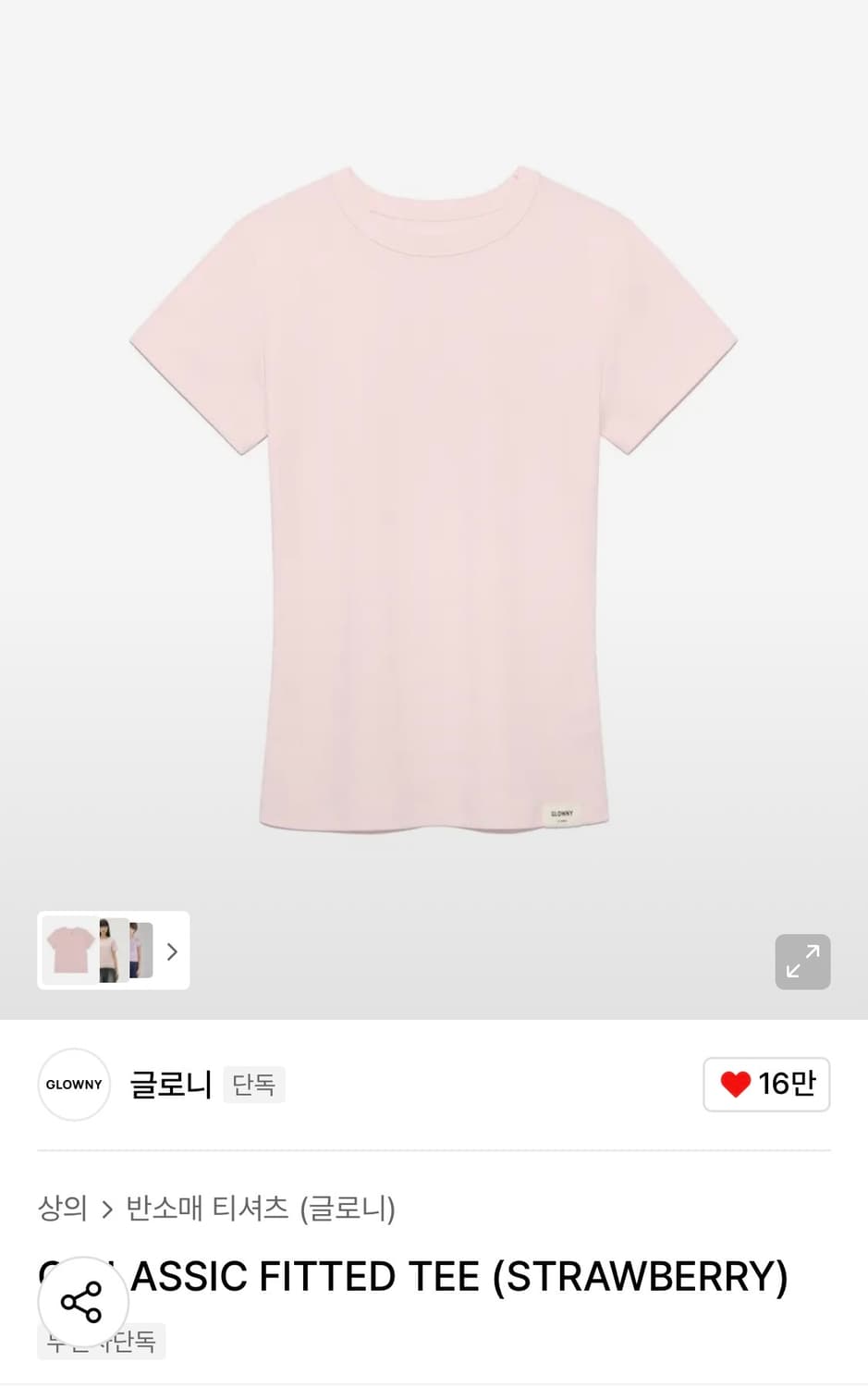Viewport: 868px width, 1387px height.
Task: Click the brand name 글로니
Action: point(171,1084)
